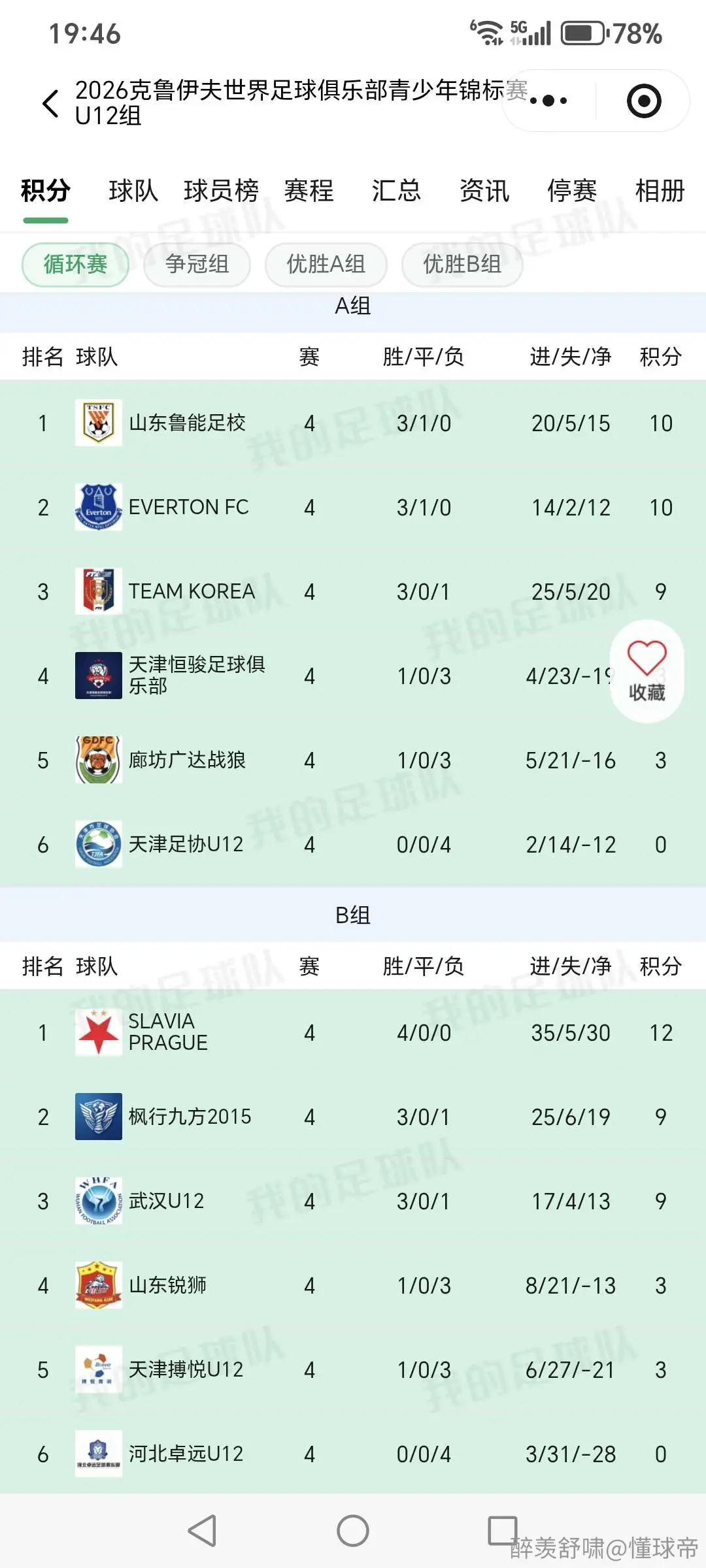Image resolution: width=706 pixels, height=1568 pixels.
Task: Open the system recent apps button
Action: pyautogui.click(x=503, y=1531)
